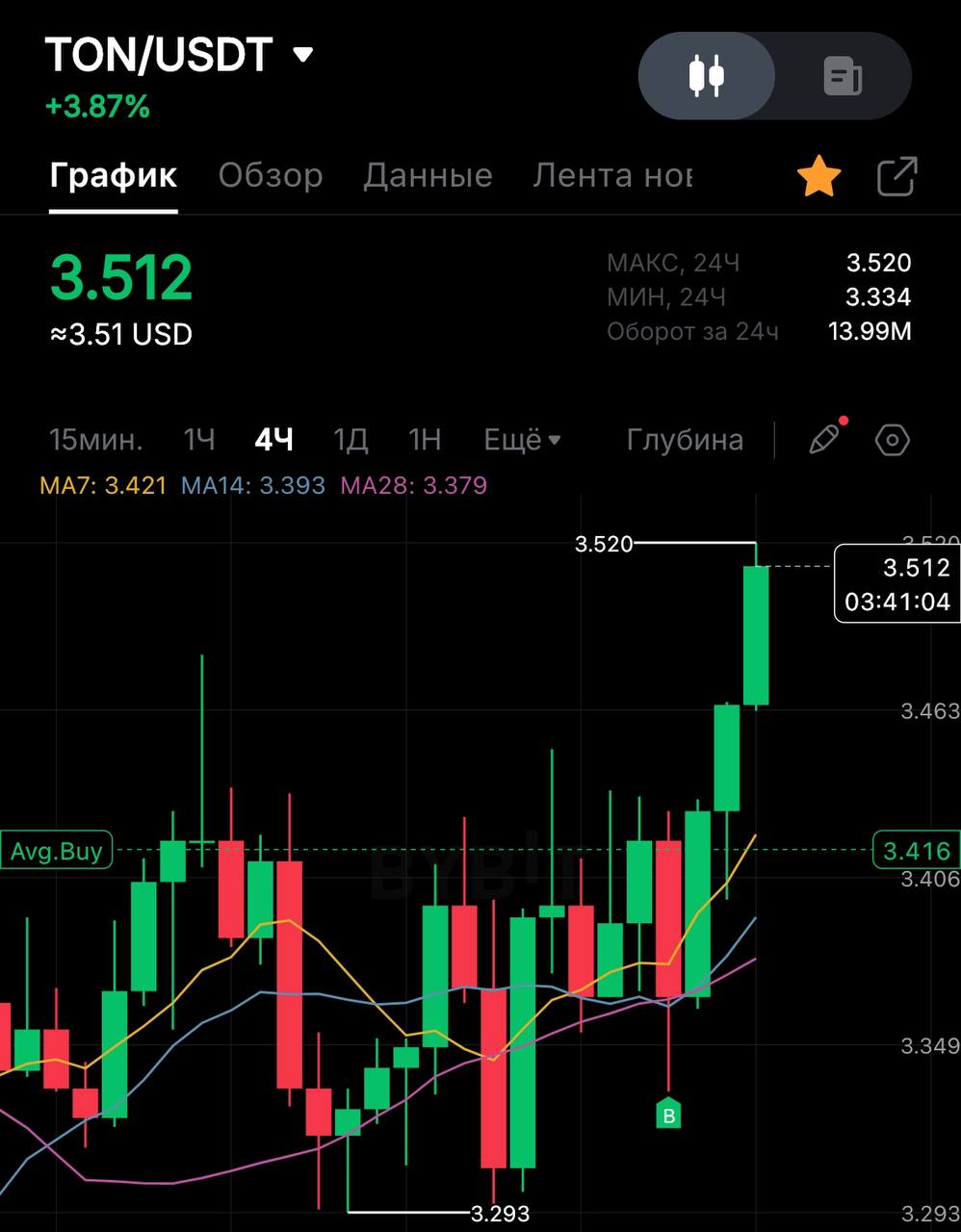
Task: Open the TON/USDT pair selector dropdown
Action: click(x=179, y=55)
